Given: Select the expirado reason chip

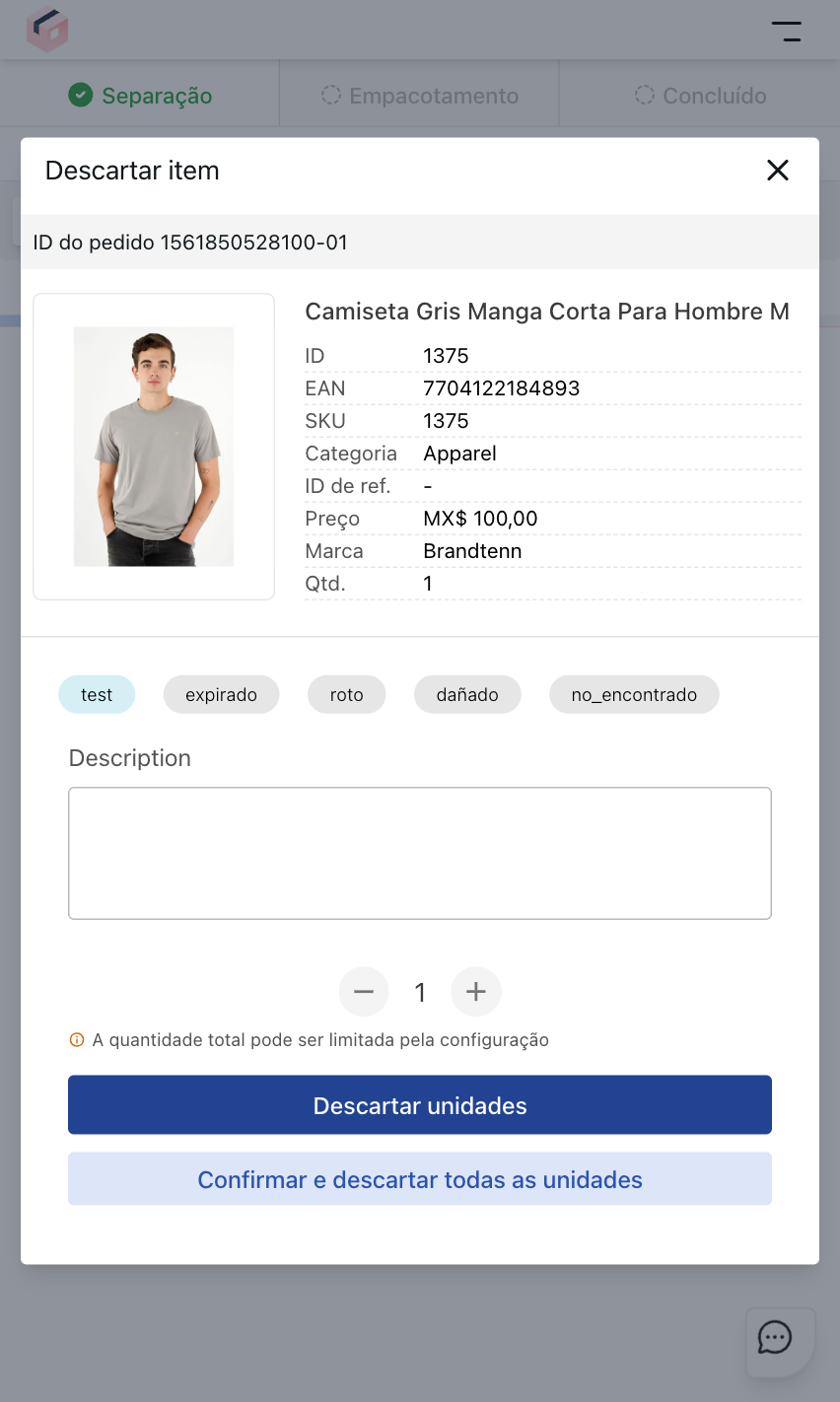Looking at the screenshot, I should click(x=221, y=694).
